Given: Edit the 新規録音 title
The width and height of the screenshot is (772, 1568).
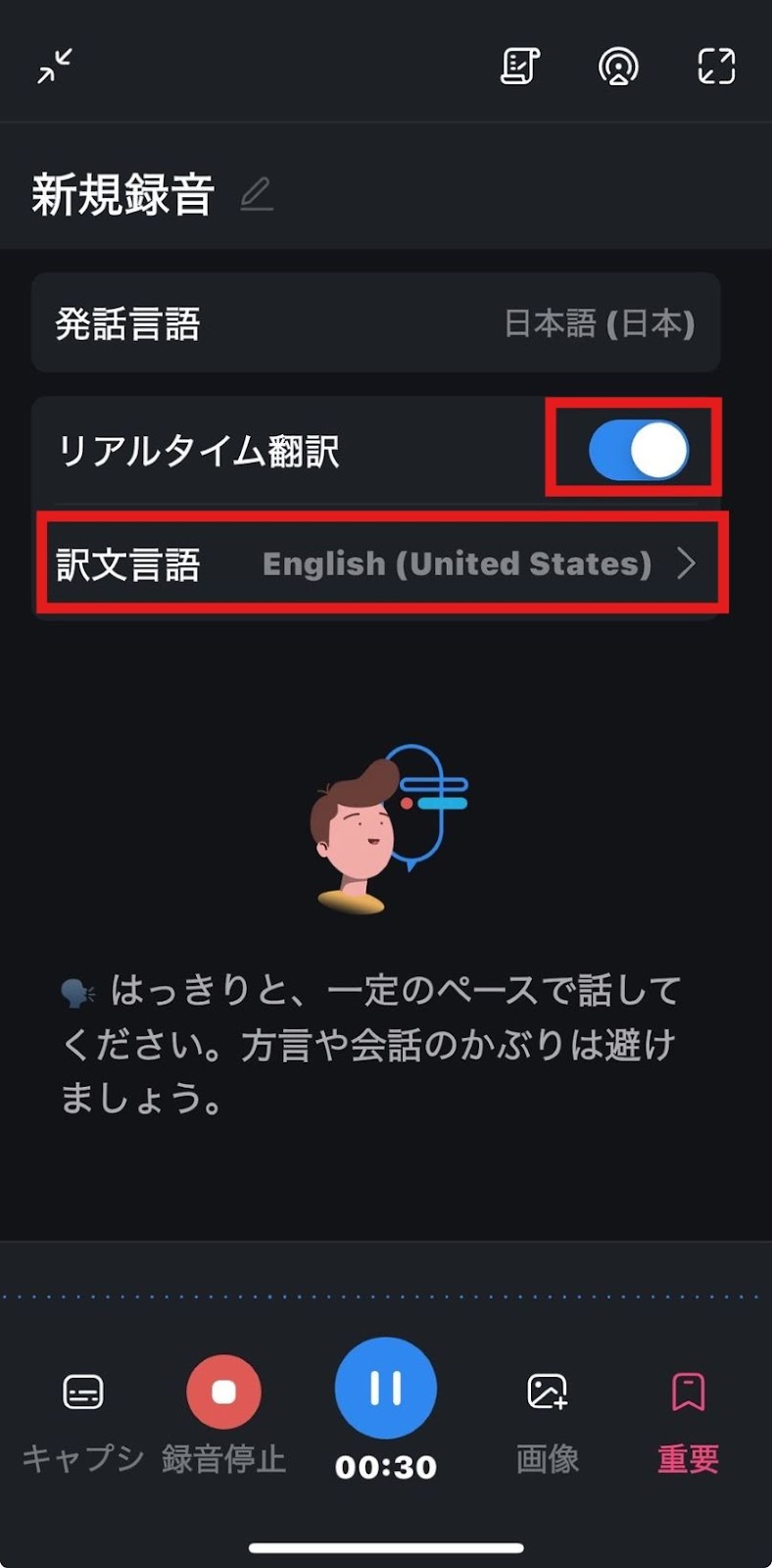Looking at the screenshot, I should 257,194.
